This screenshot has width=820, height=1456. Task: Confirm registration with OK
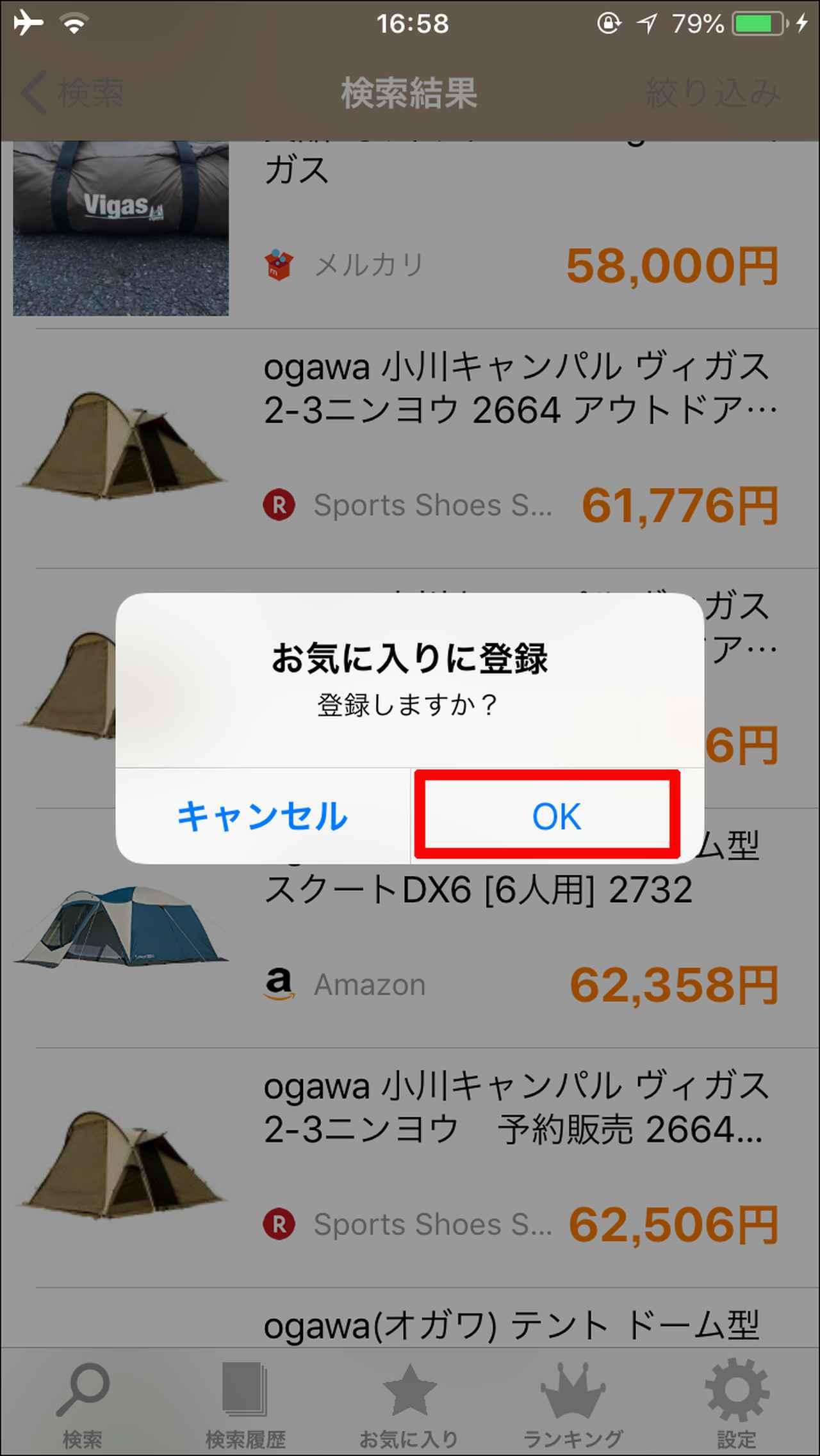pyautogui.click(x=556, y=816)
